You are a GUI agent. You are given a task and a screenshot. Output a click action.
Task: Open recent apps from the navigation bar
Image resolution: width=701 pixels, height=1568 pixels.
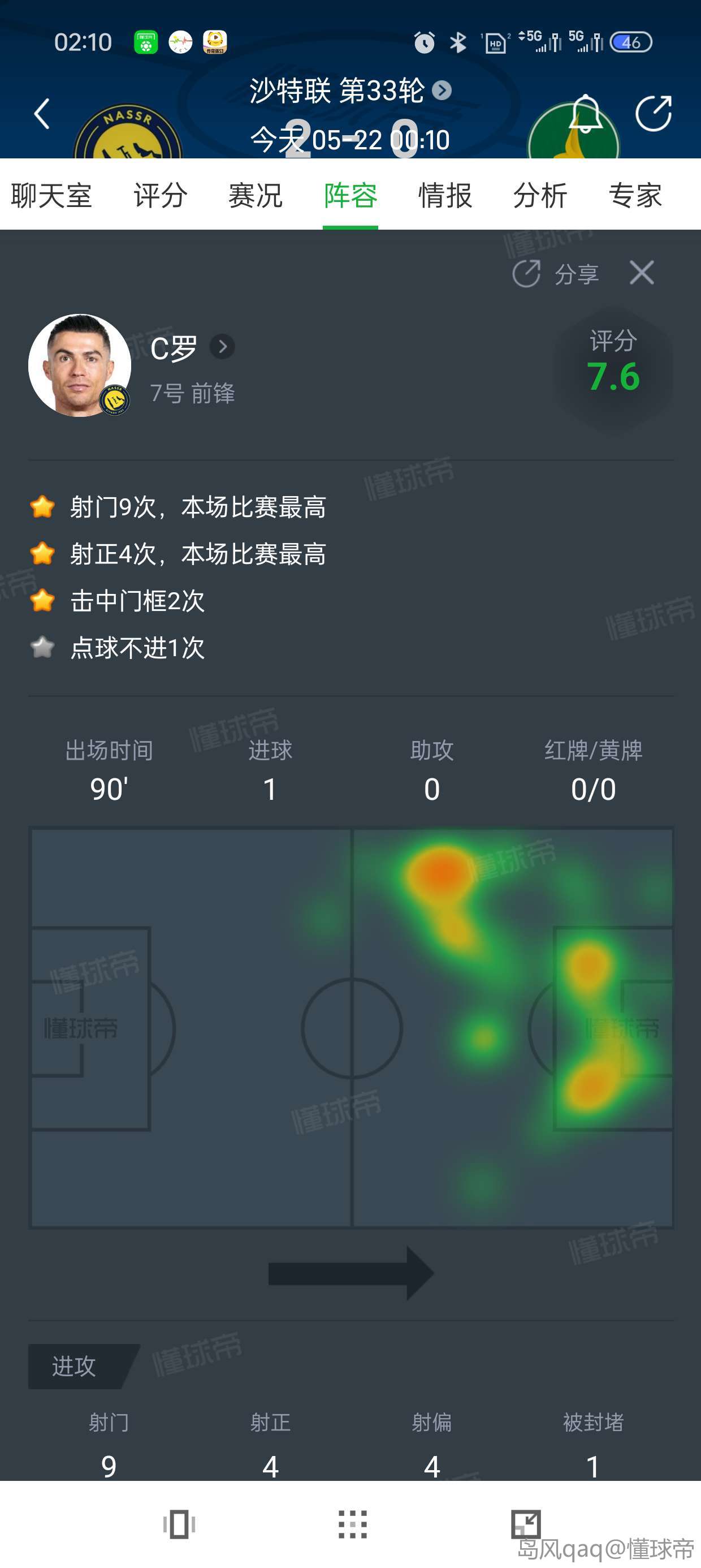tap(179, 1524)
